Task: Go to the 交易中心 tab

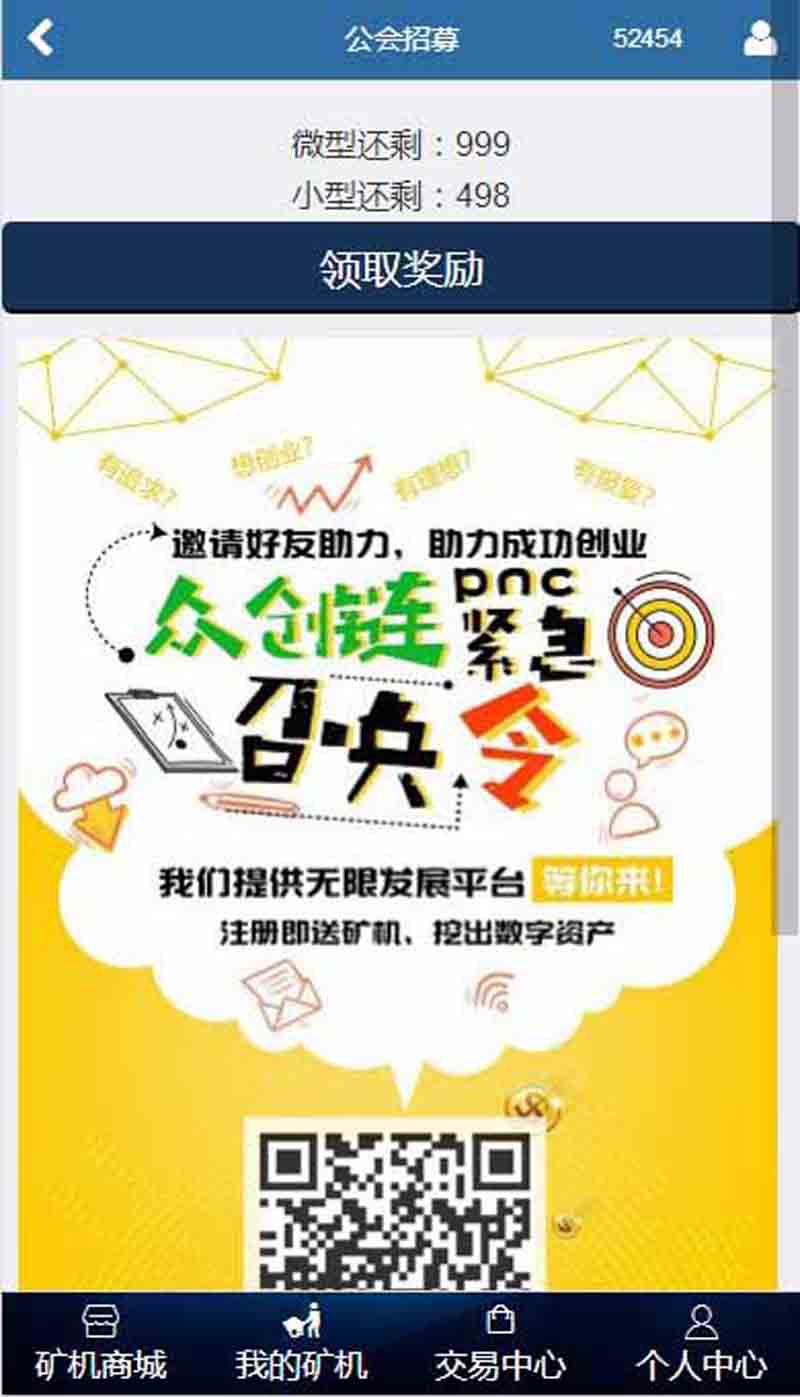Action: tap(500, 1343)
